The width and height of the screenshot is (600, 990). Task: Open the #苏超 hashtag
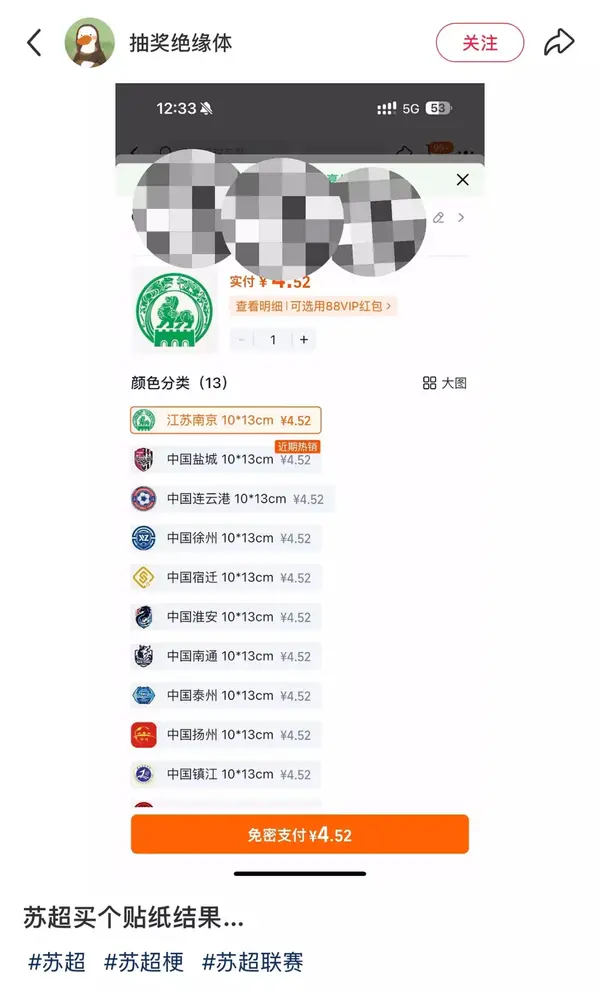[57, 962]
